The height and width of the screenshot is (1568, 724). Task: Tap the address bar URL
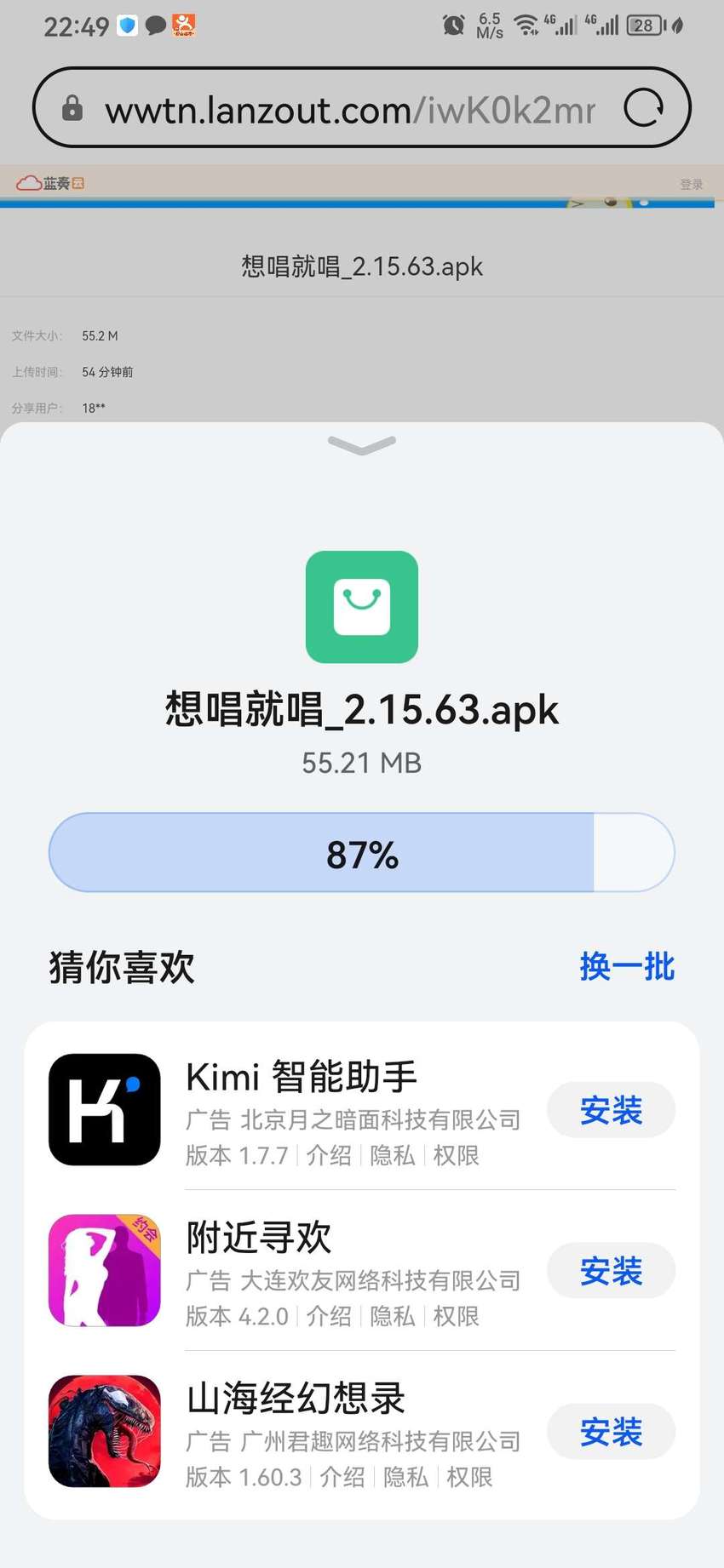pos(350,111)
